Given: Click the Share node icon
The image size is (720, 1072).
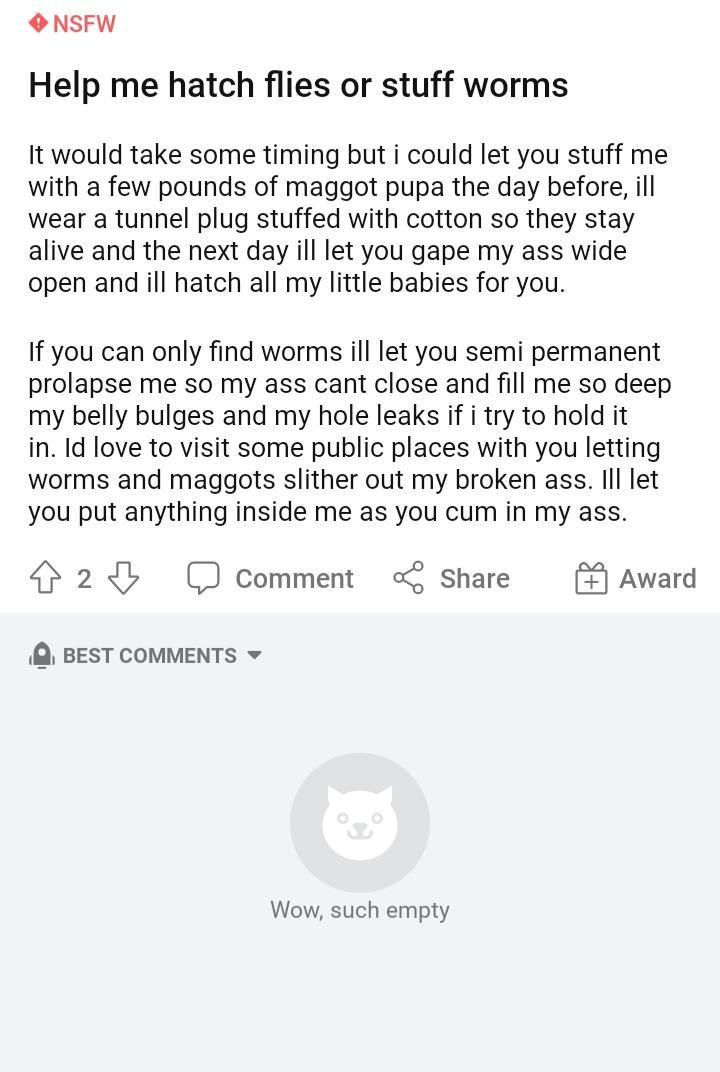Looking at the screenshot, I should click(410, 578).
